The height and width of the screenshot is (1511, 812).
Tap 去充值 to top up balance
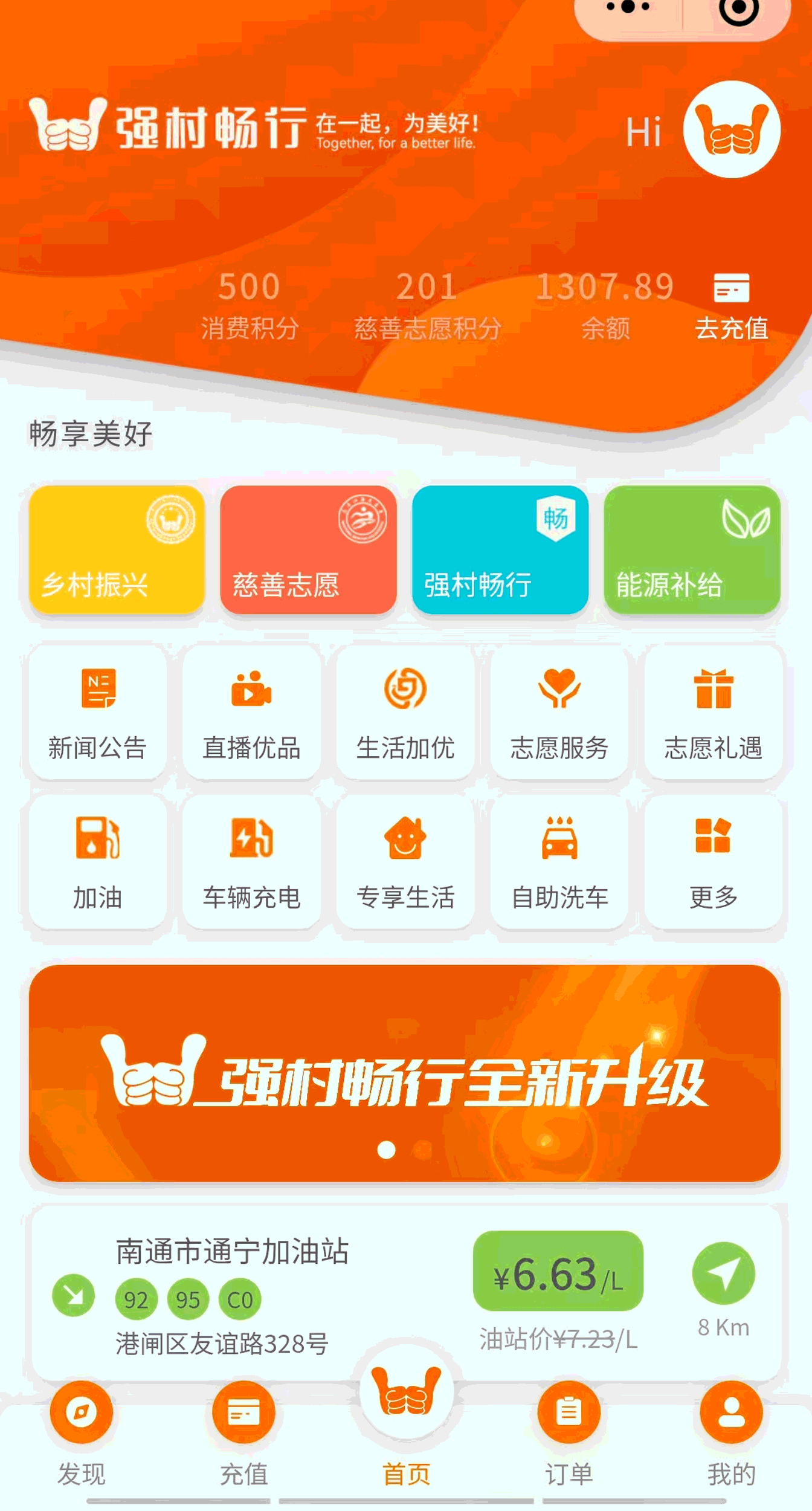[731, 307]
